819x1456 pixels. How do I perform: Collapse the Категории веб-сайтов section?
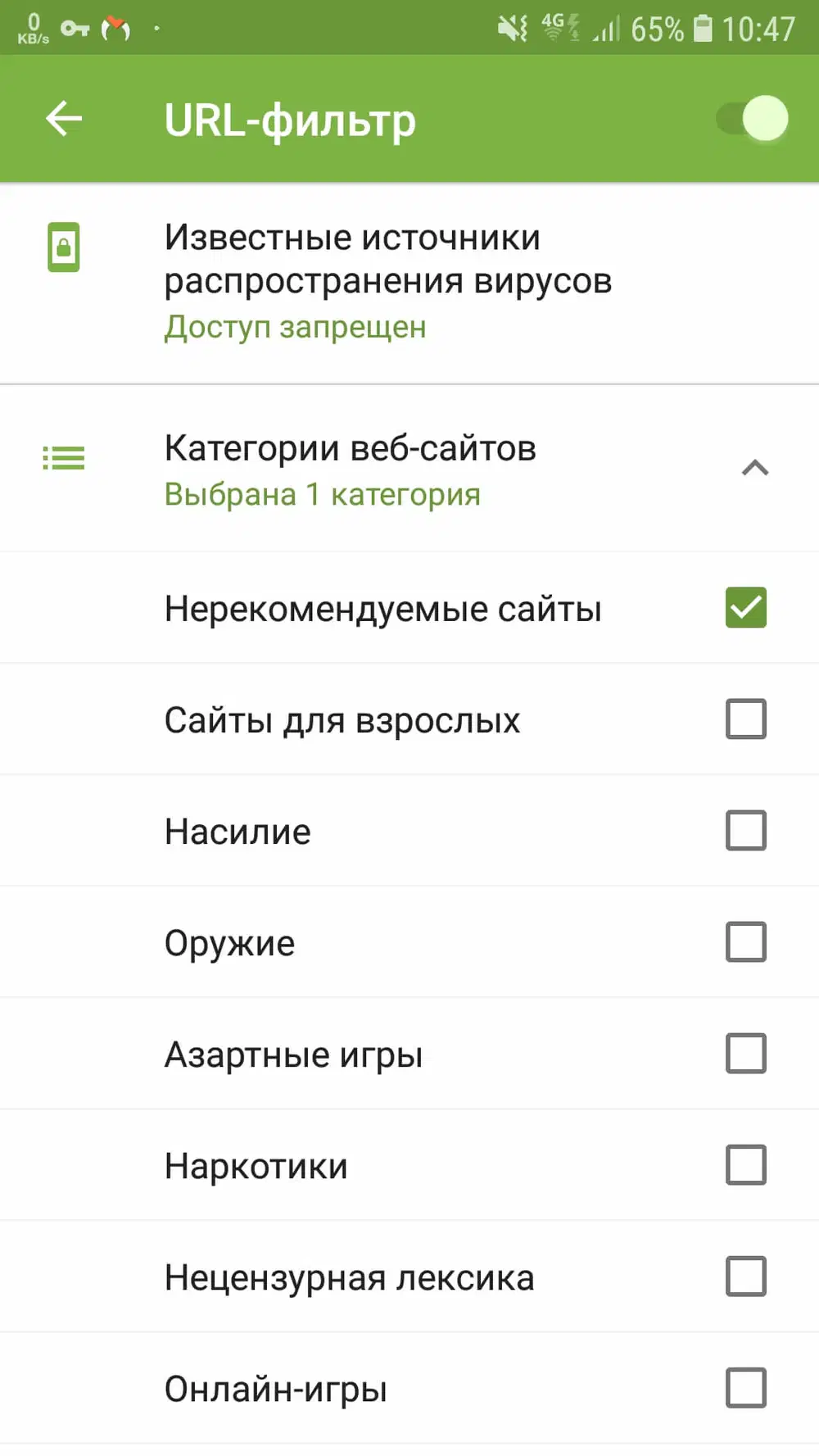click(x=754, y=468)
